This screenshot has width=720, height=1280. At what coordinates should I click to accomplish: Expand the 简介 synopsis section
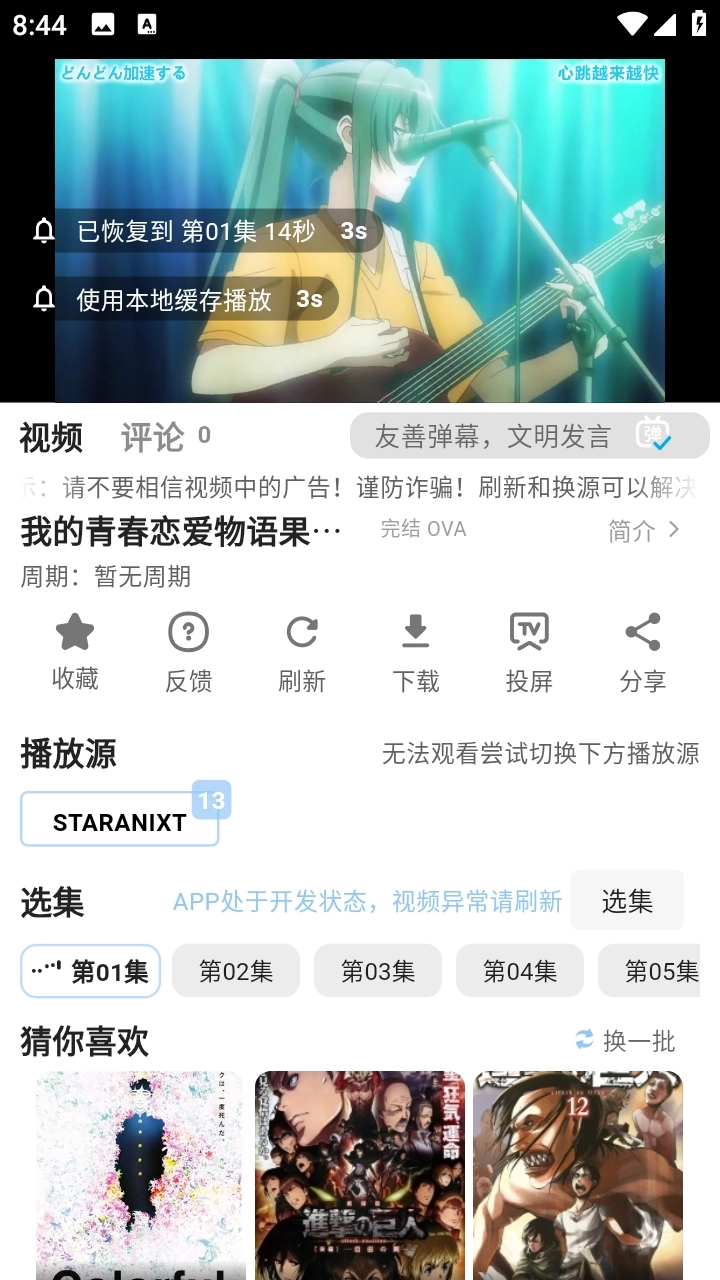[x=646, y=529]
